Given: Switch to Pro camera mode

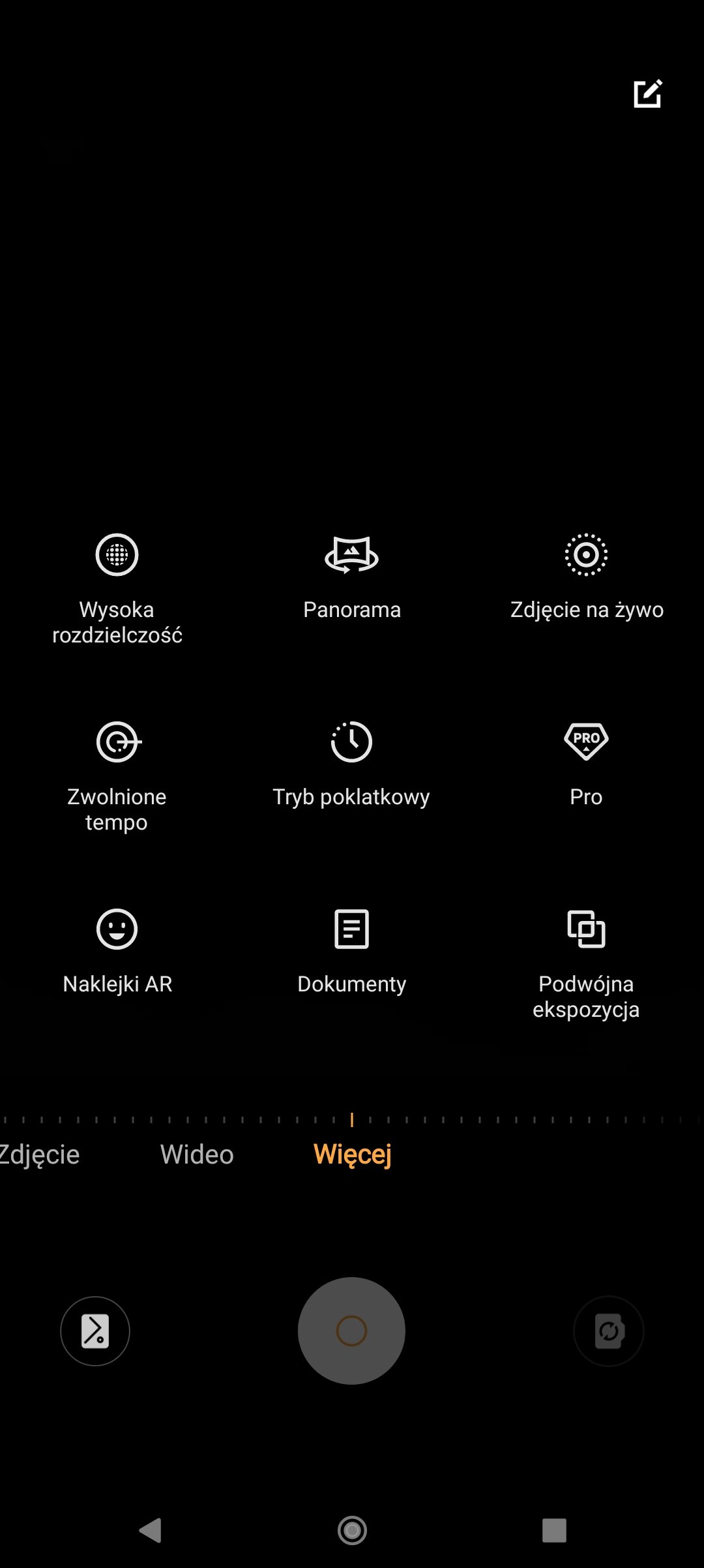Looking at the screenshot, I should (x=586, y=764).
